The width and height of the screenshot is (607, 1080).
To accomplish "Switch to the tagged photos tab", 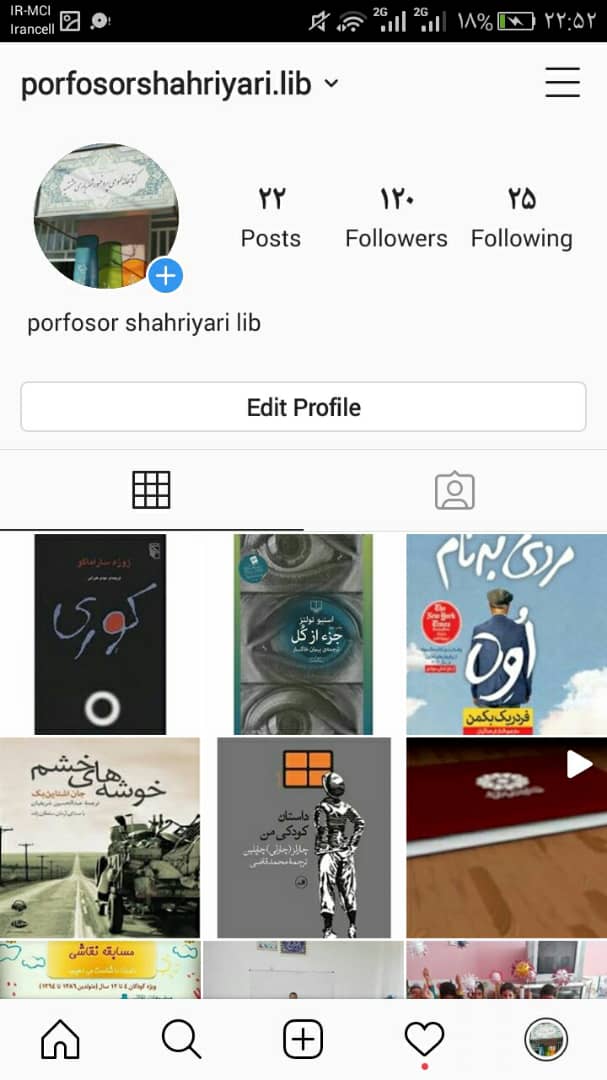I will pyautogui.click(x=454, y=490).
